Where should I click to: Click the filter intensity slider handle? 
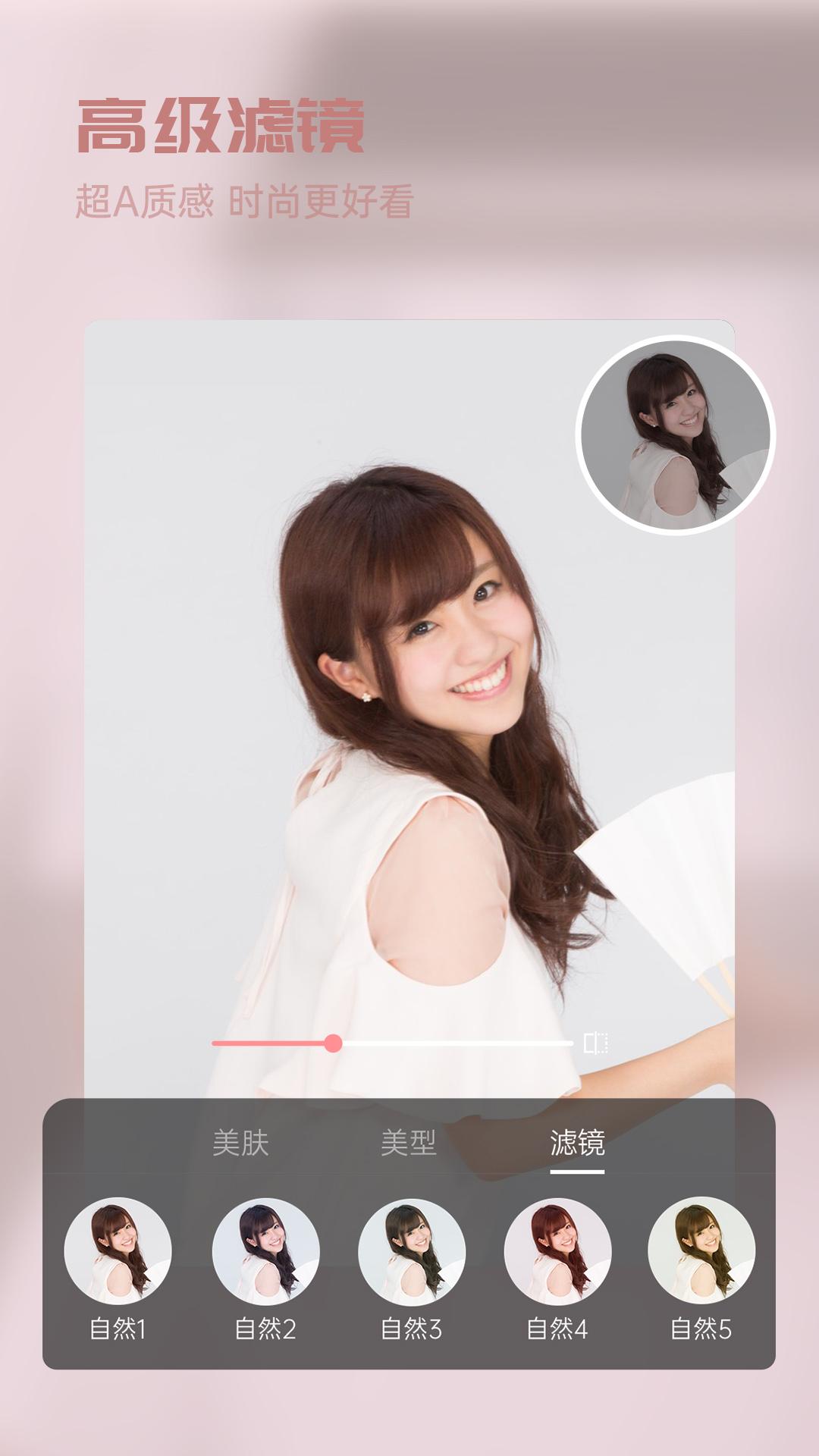click(x=332, y=1043)
